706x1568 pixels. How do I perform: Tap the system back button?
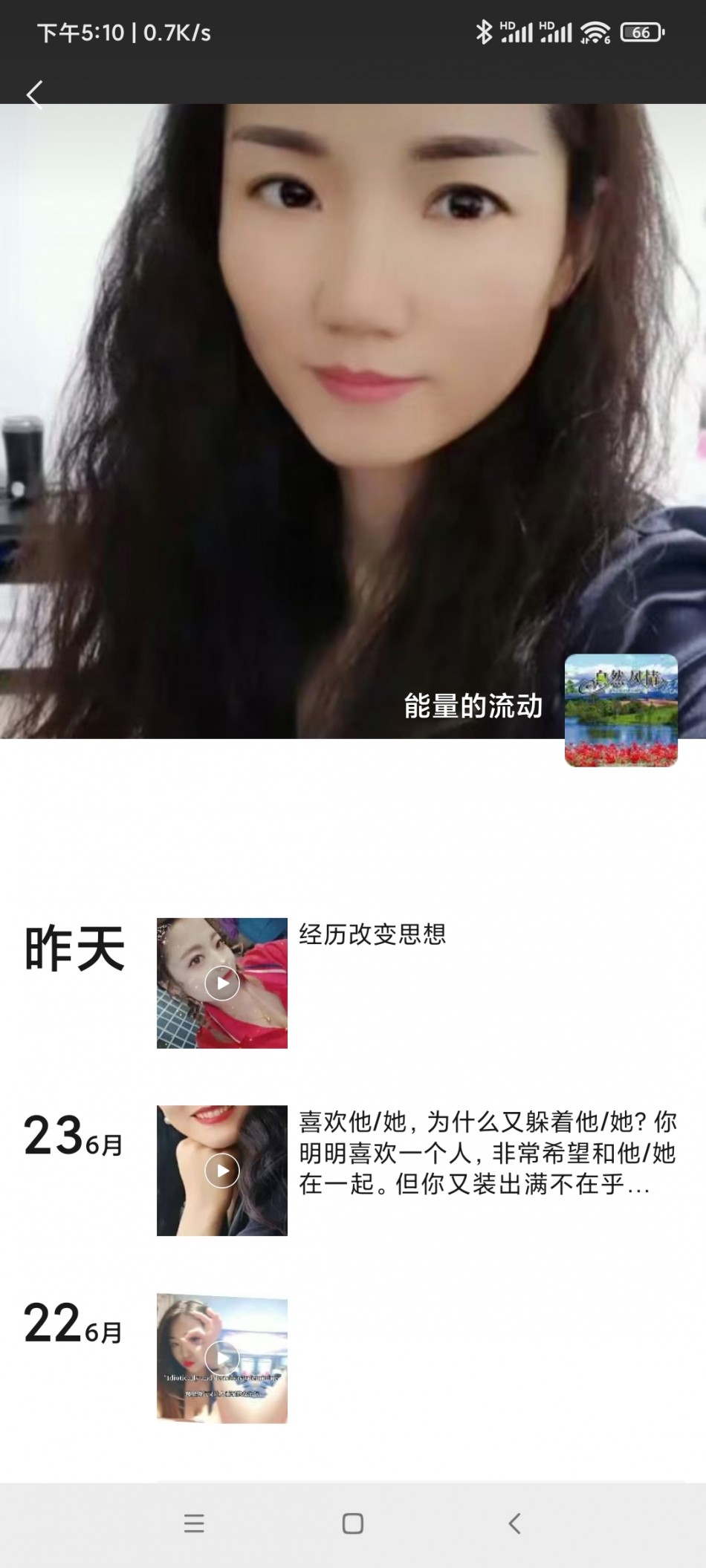(x=514, y=1523)
